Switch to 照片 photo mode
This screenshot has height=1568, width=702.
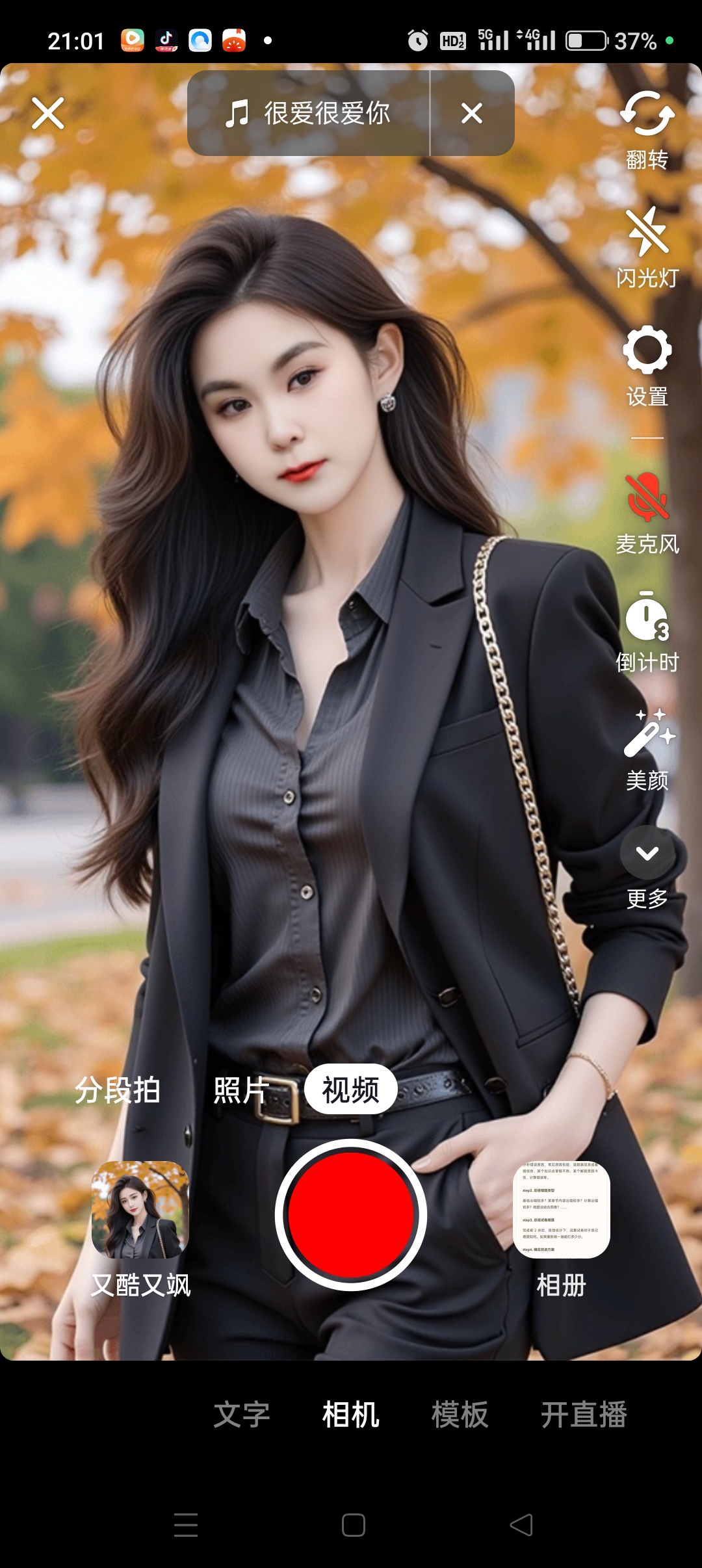[x=242, y=1090]
